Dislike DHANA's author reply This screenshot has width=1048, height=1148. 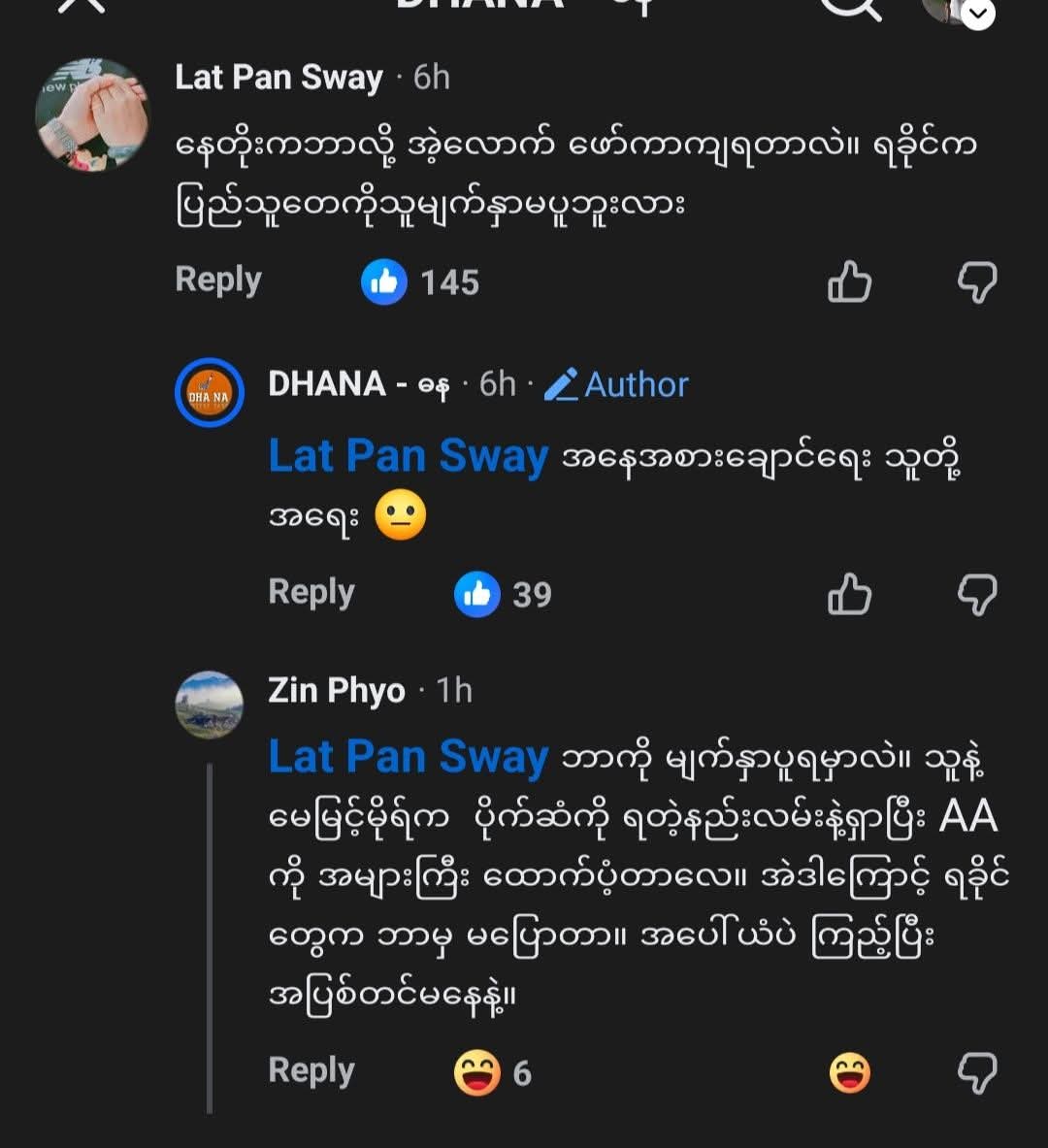coord(976,594)
